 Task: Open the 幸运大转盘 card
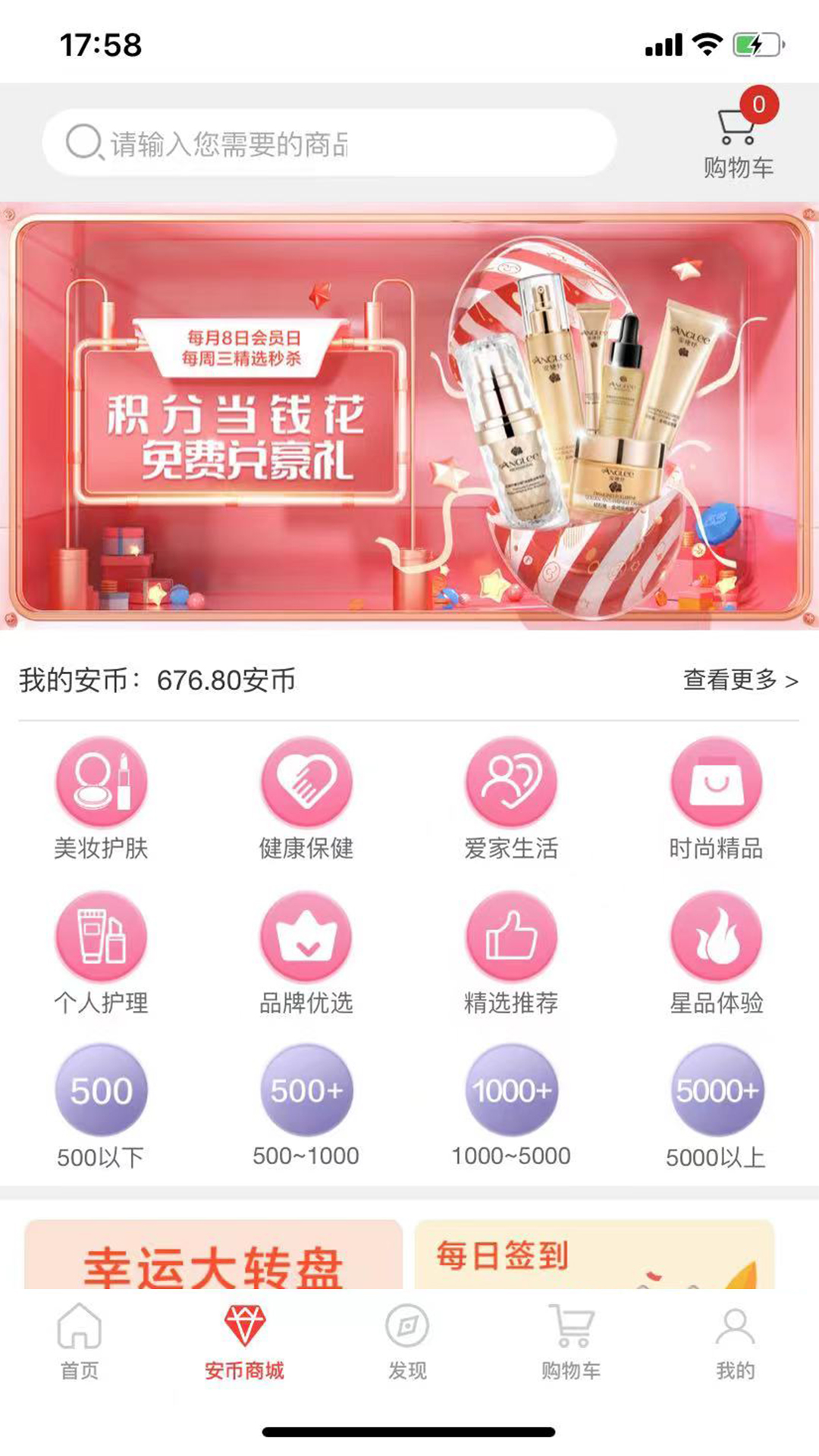213,1254
